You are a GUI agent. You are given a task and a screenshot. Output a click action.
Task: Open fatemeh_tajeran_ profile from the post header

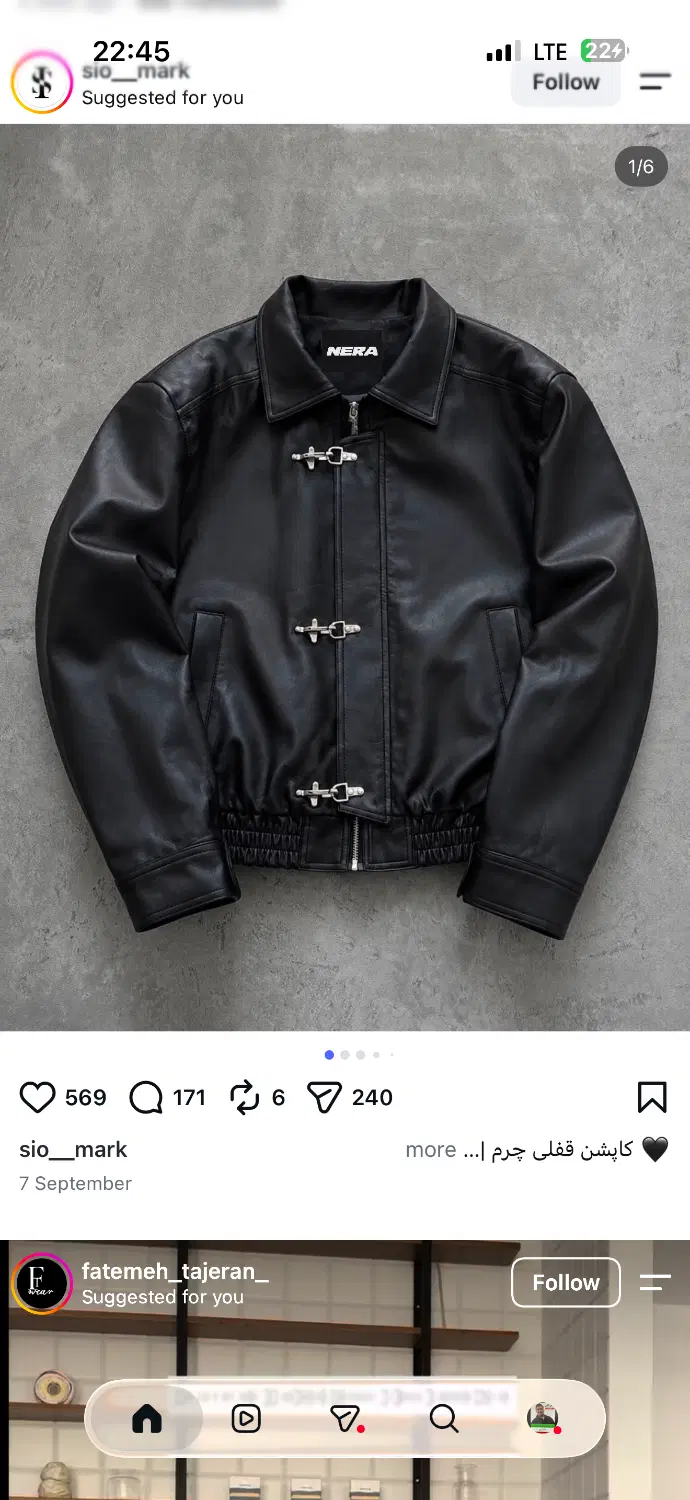tap(175, 1272)
